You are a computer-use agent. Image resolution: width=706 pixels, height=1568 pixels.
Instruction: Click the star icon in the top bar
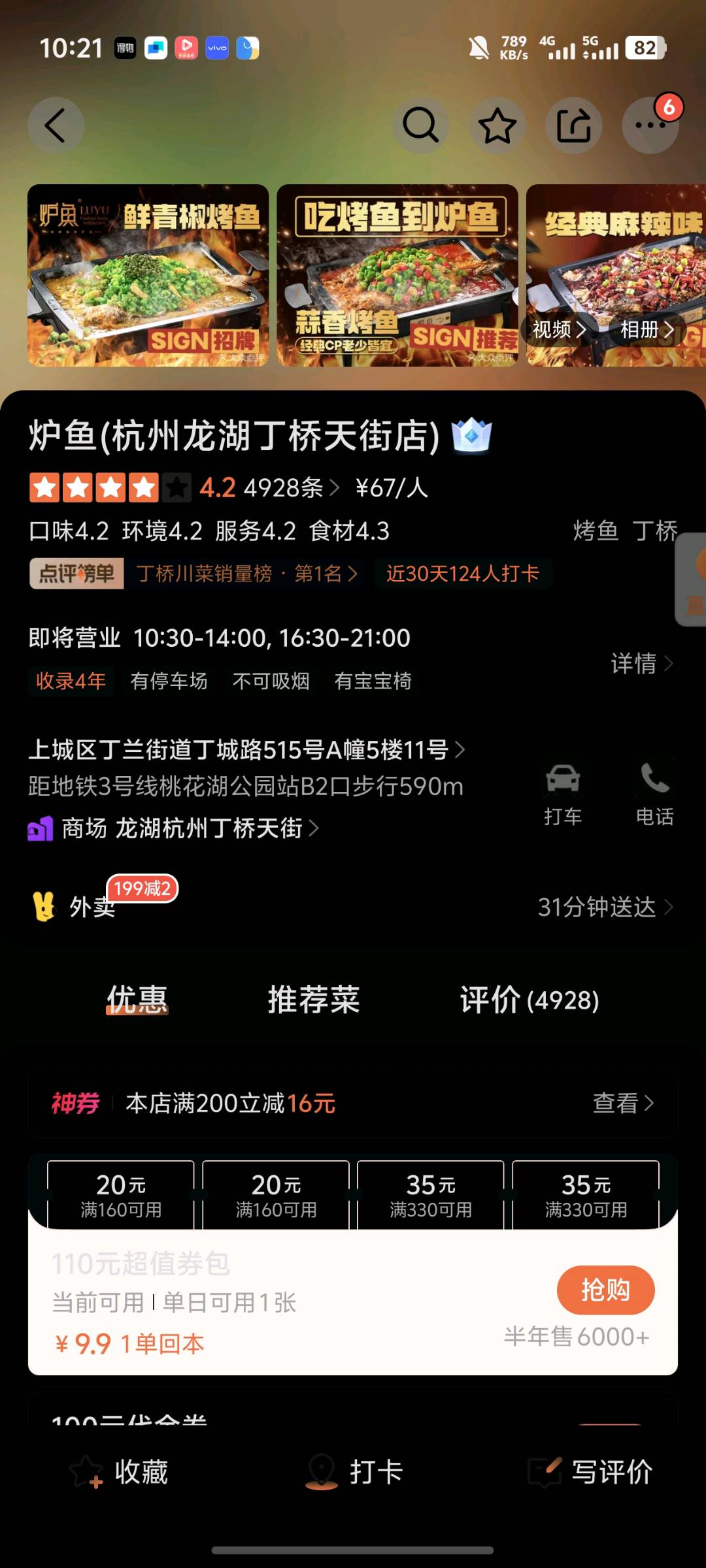(497, 125)
